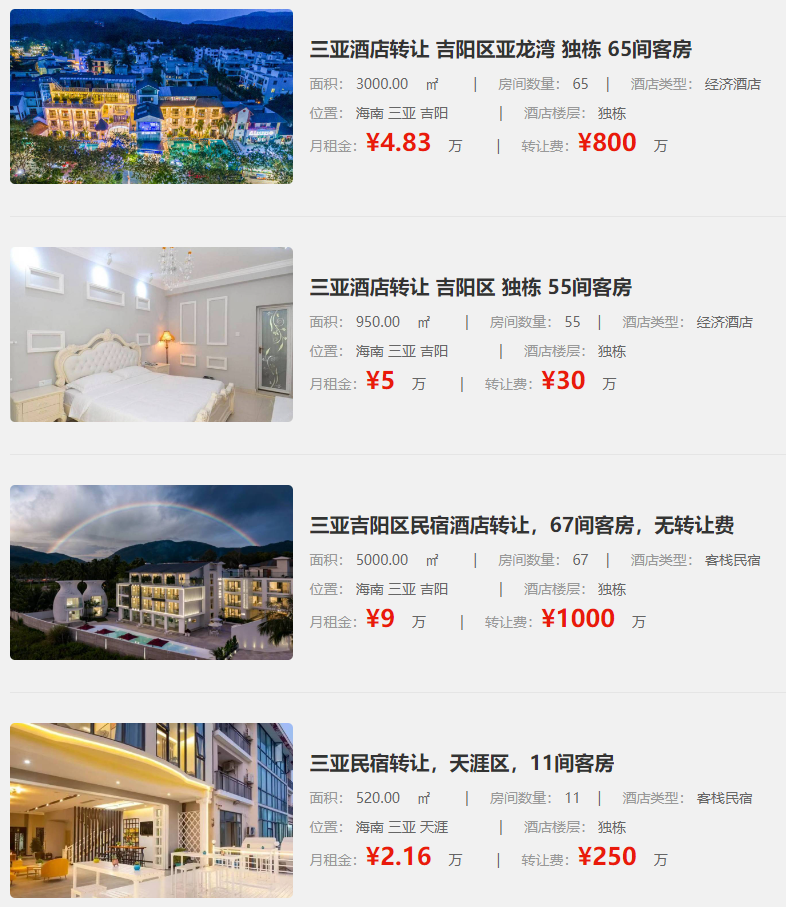Open the 天涯区 11间客房 民宿转让 listing
Screen dimensions: 786x907
[x=461, y=764]
